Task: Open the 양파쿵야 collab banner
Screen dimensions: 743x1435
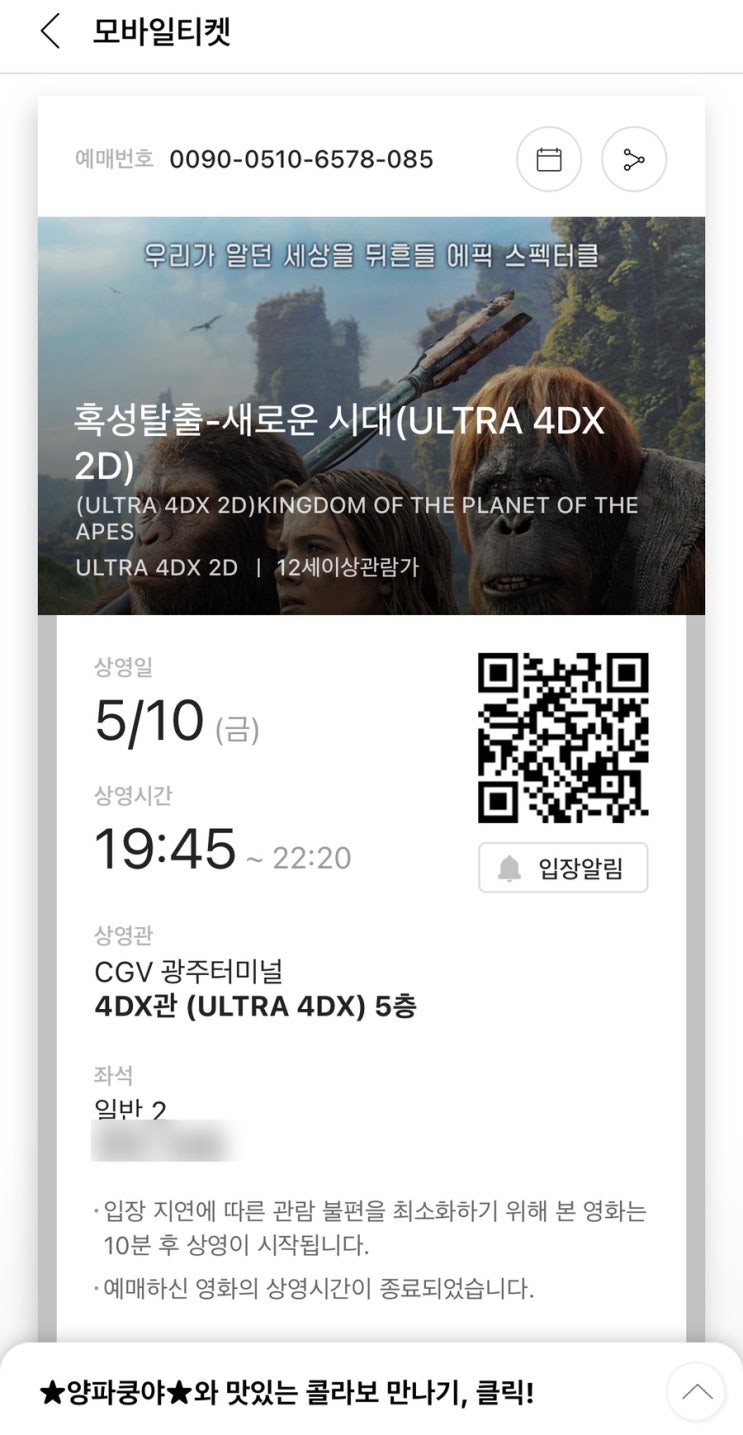Action: (x=288, y=1392)
